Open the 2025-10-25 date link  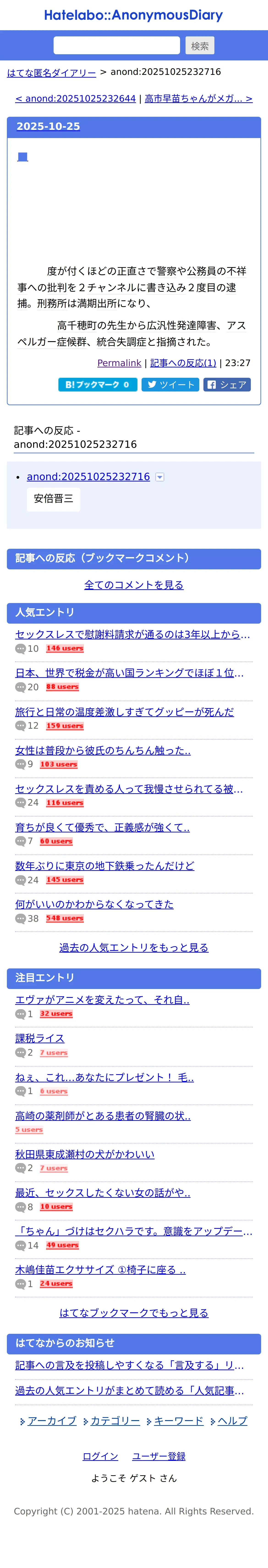pyautogui.click(x=48, y=127)
